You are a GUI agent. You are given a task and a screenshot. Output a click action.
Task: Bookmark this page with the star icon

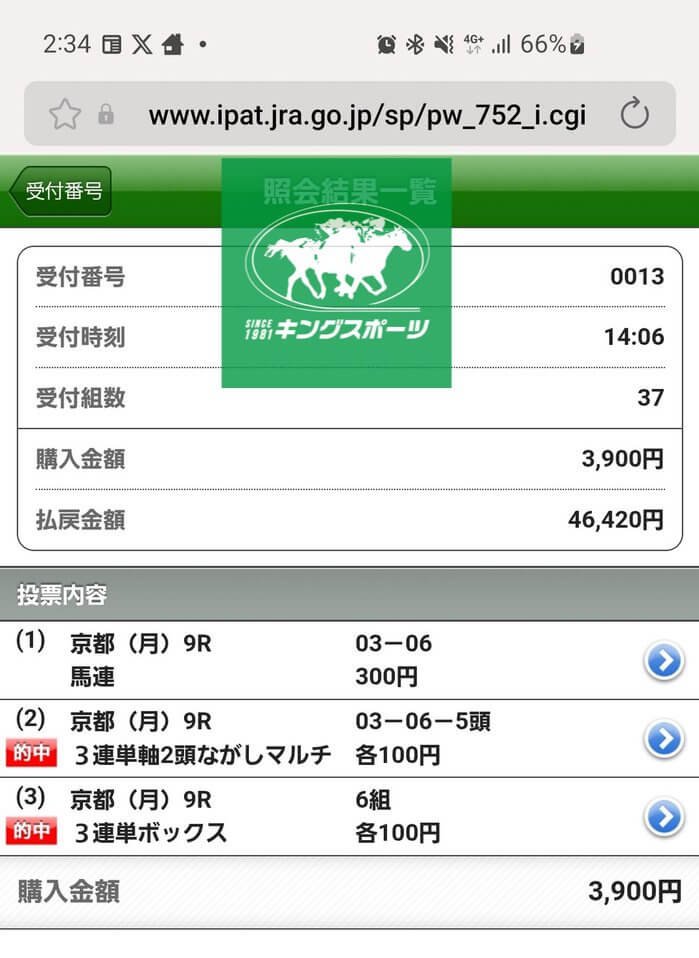pyautogui.click(x=65, y=115)
